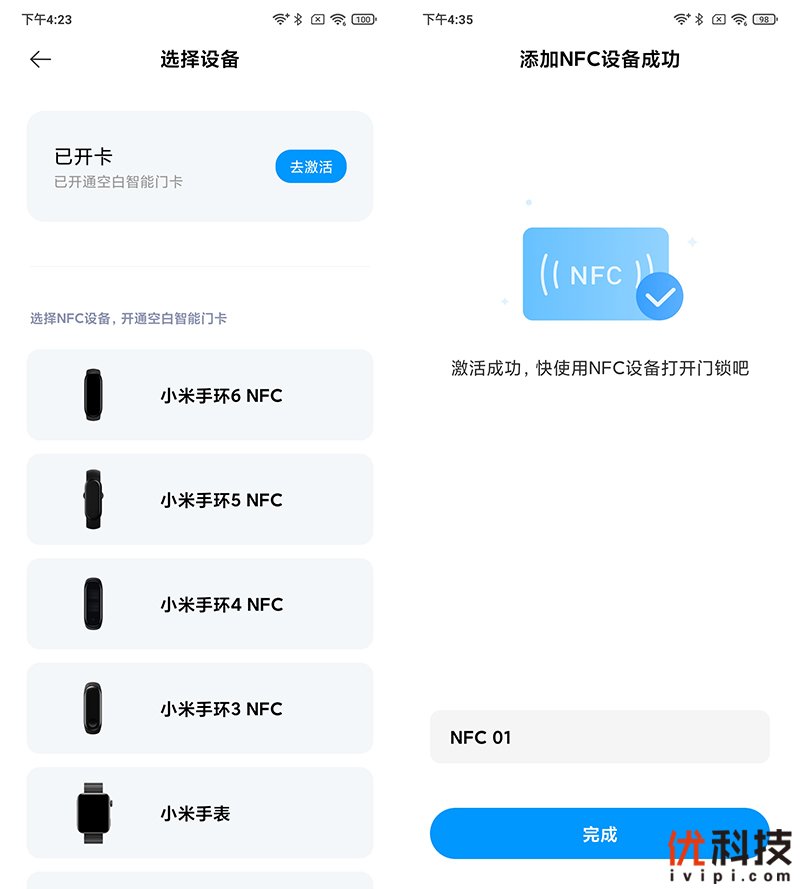Tap the NFC card graphic with checkmark
800x889 pixels.
click(596, 272)
